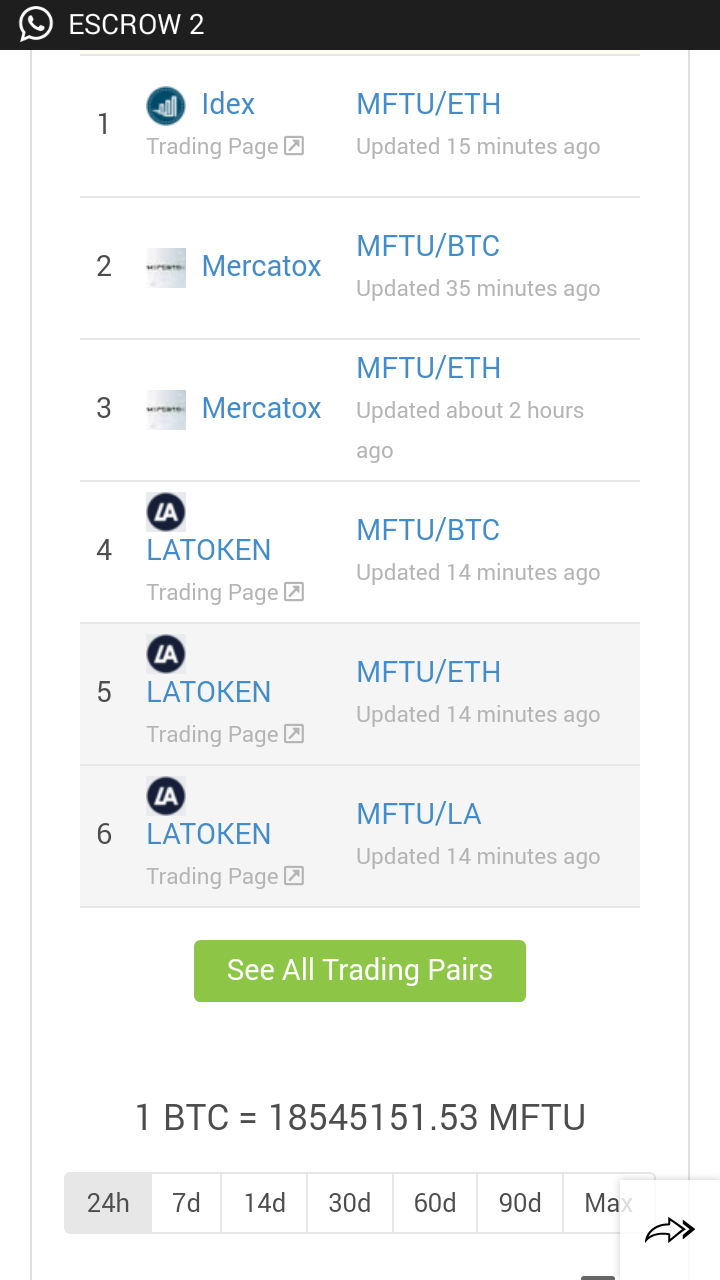Open the Idex exchange link
Viewport: 720px width, 1280px height.
[x=227, y=104]
